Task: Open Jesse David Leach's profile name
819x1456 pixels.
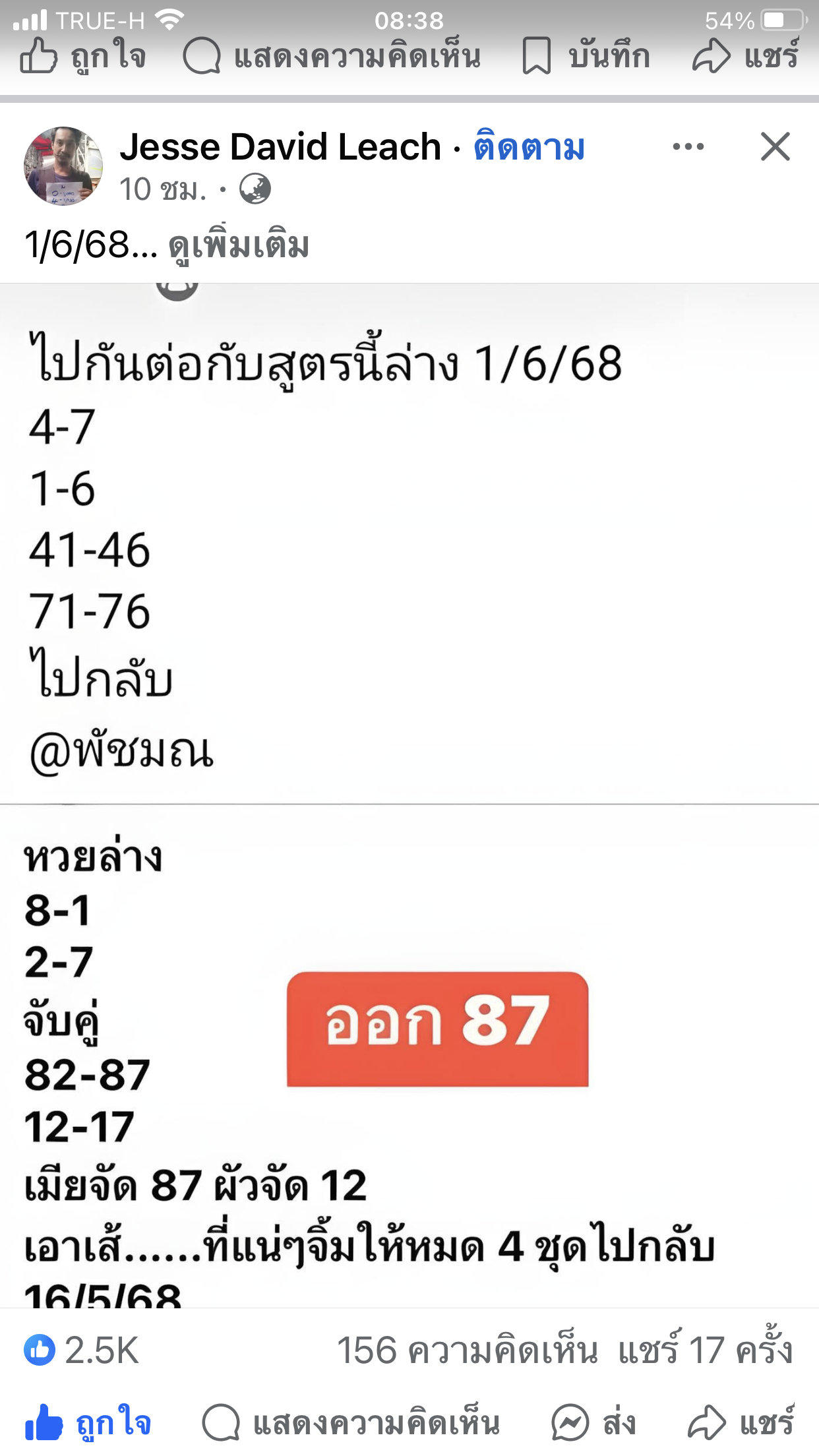Action: coord(280,147)
